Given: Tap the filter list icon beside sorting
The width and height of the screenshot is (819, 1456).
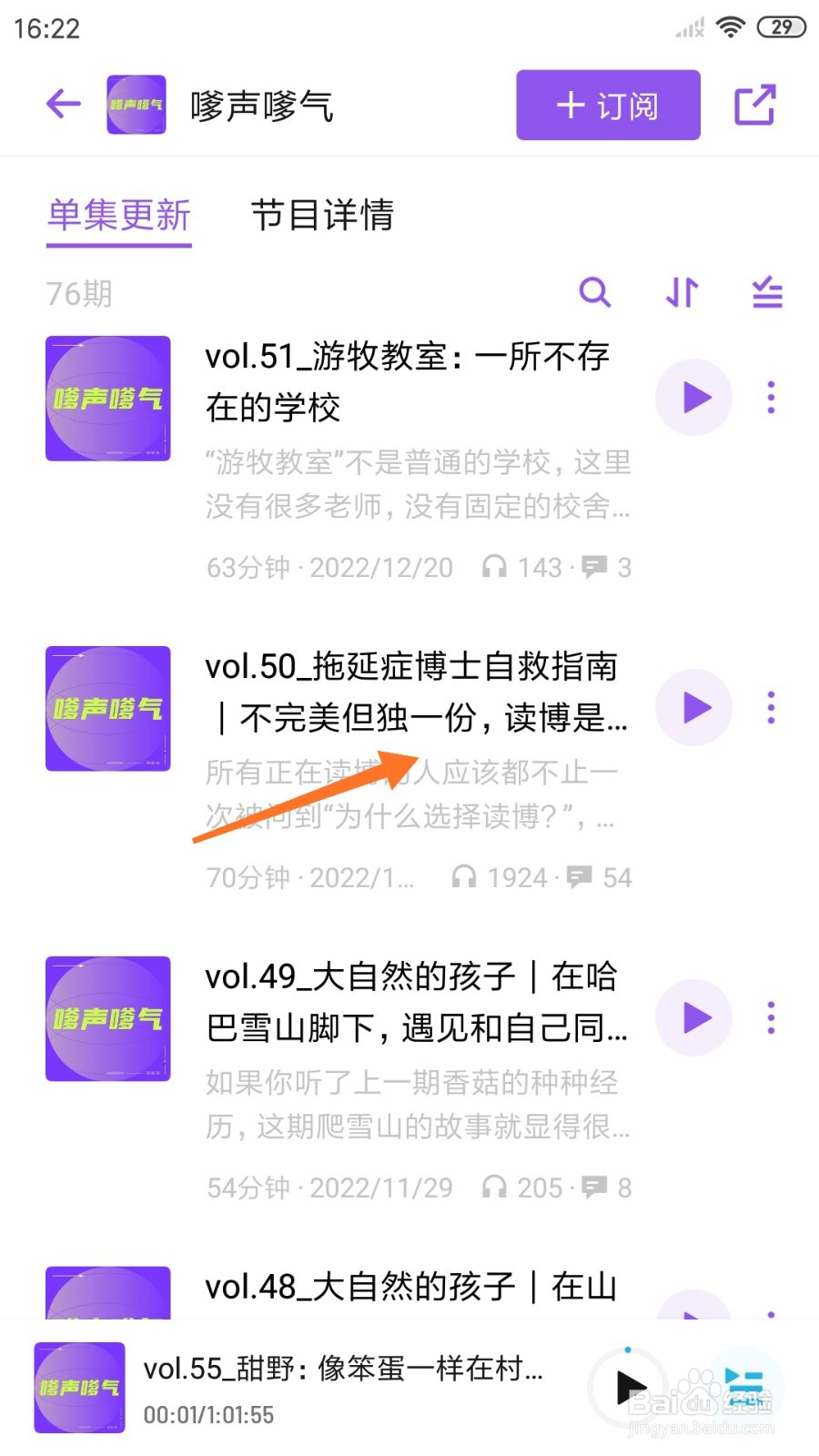Looking at the screenshot, I should pos(765,293).
